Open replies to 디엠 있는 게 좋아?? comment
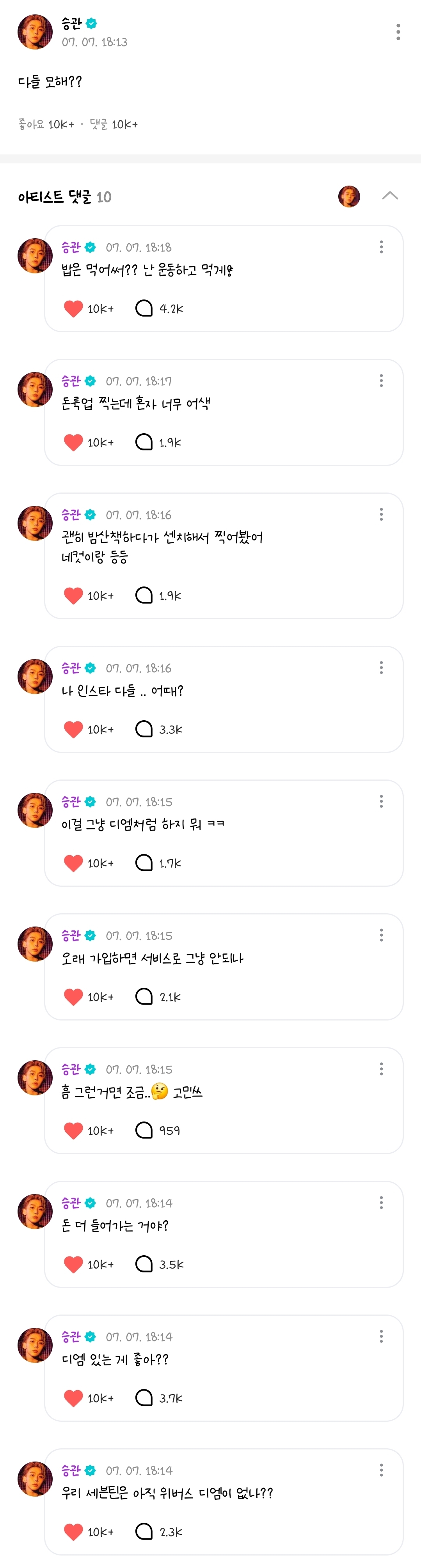The height and width of the screenshot is (1568, 421). 144,1398
